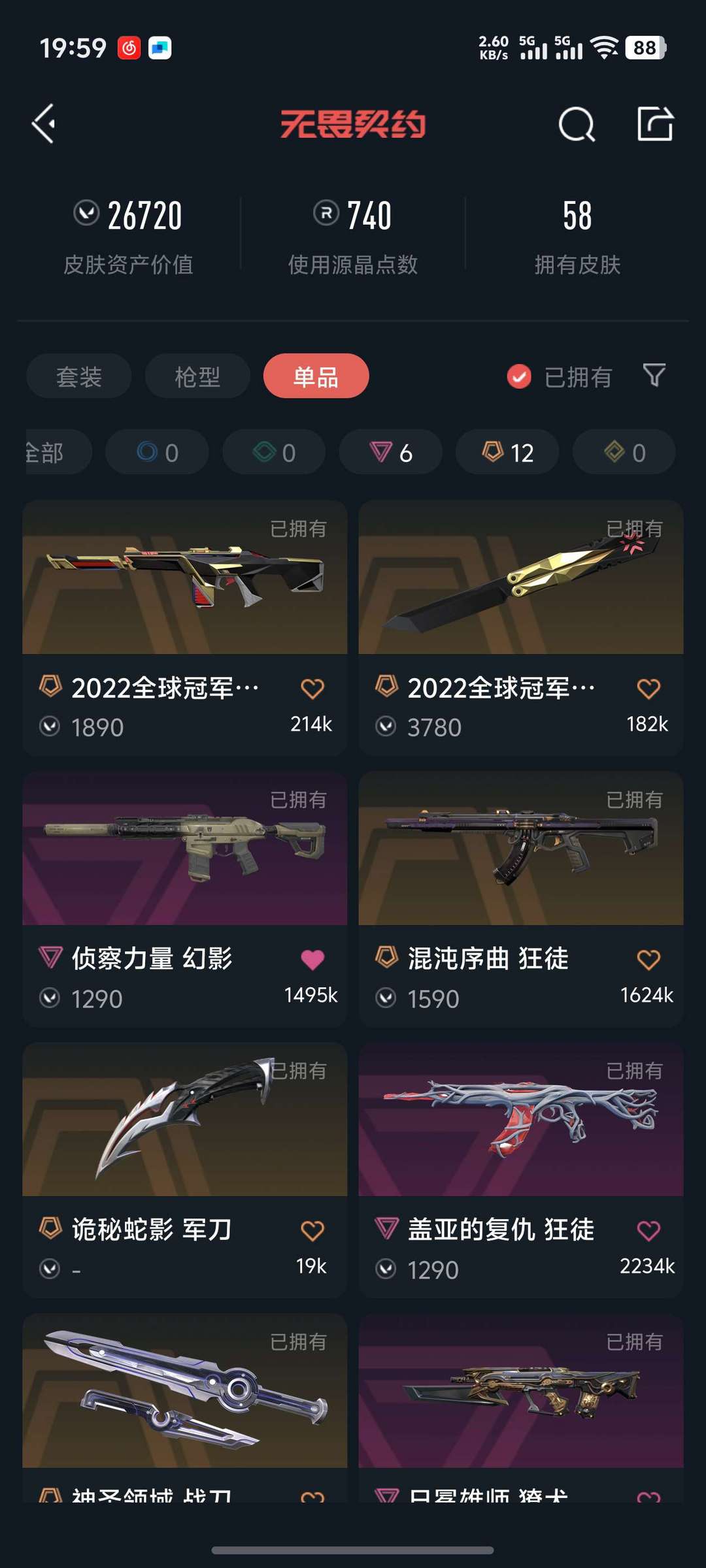The width and height of the screenshot is (706, 1568).
Task: Open the 全部 filter option
Action: pos(46,452)
